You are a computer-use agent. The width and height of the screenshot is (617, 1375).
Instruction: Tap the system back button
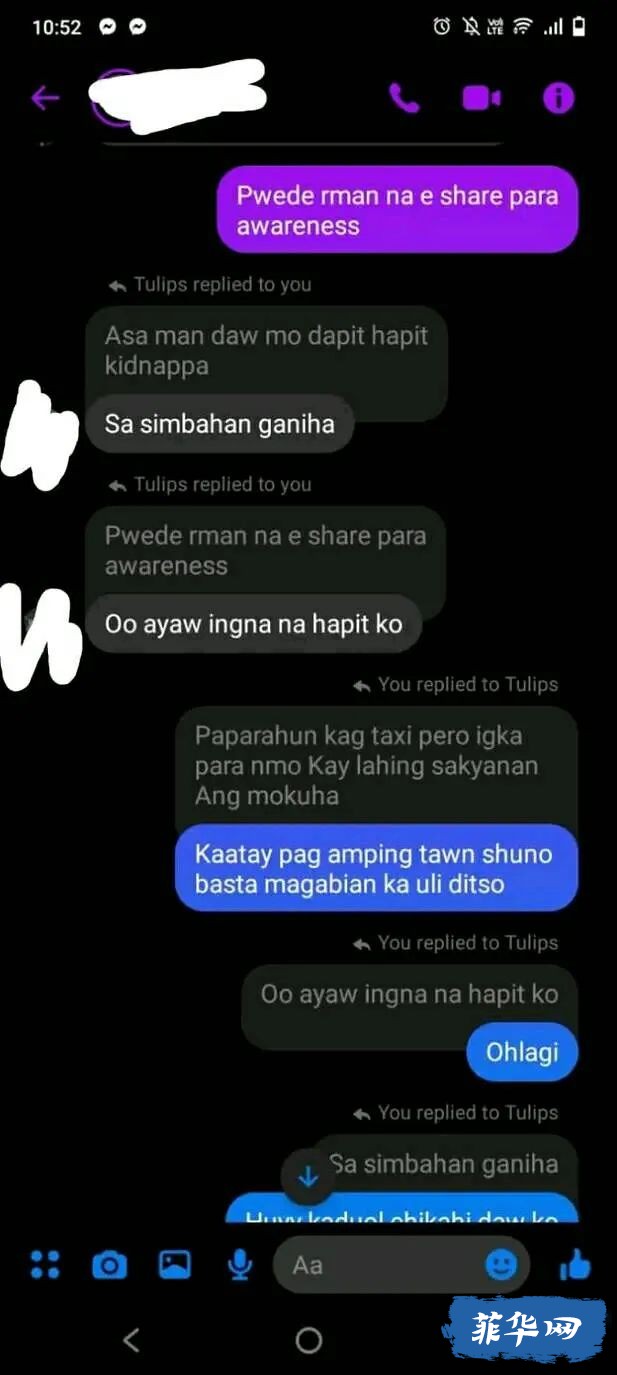click(x=131, y=1340)
